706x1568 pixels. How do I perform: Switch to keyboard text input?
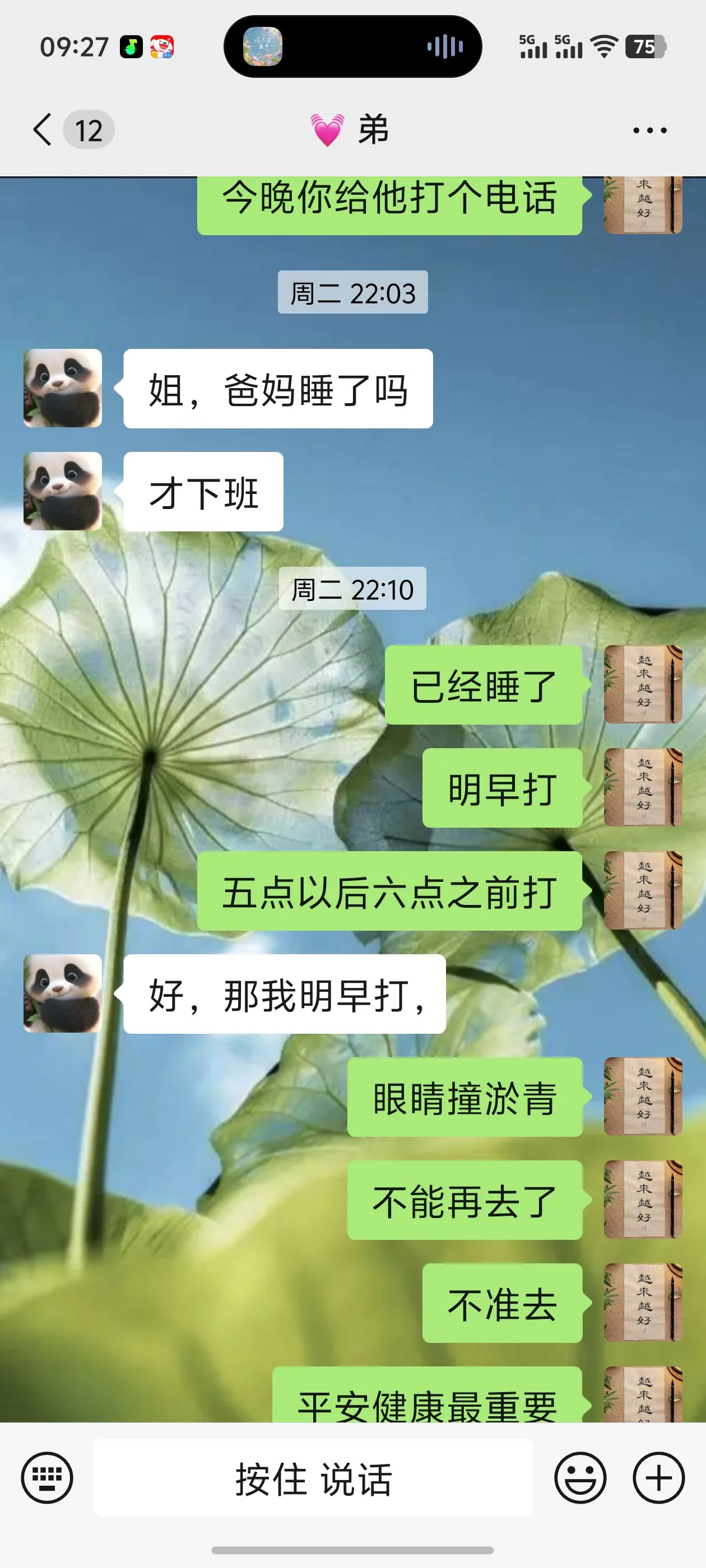47,1477
